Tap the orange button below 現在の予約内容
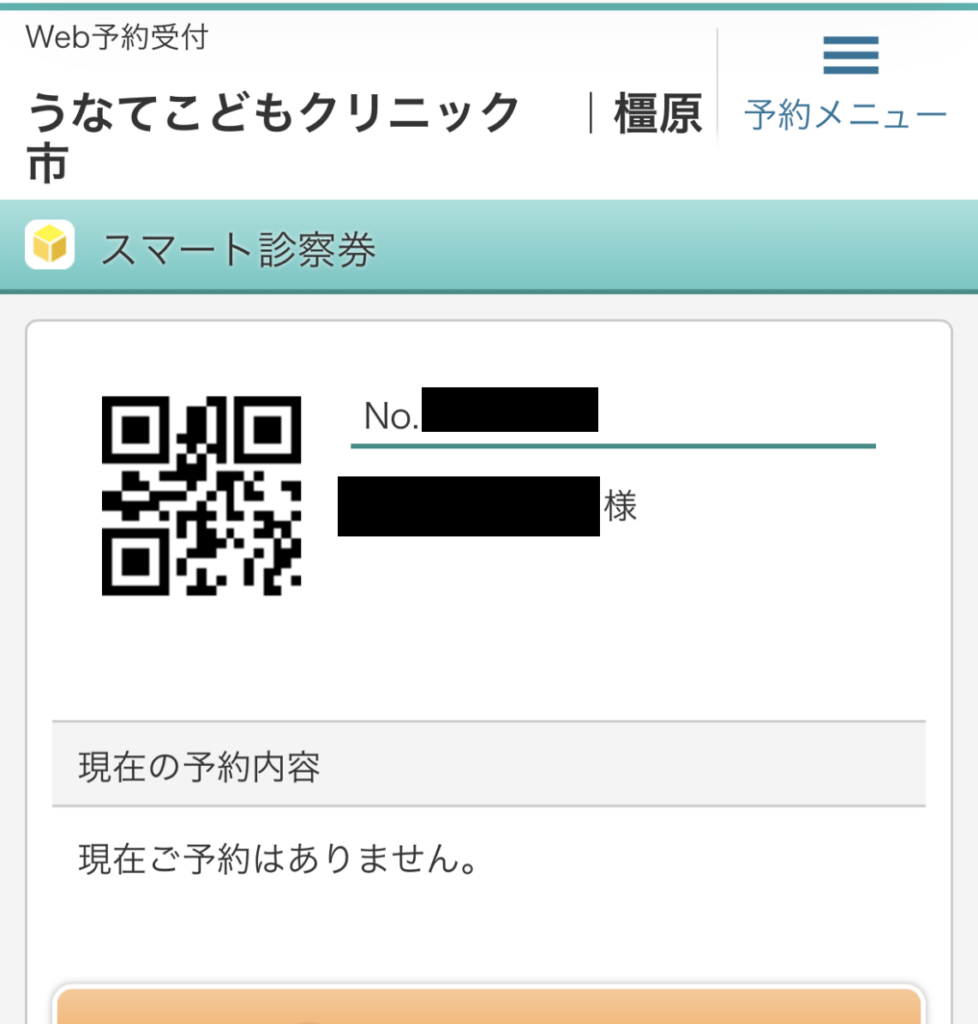The image size is (978, 1024). pos(488,1006)
